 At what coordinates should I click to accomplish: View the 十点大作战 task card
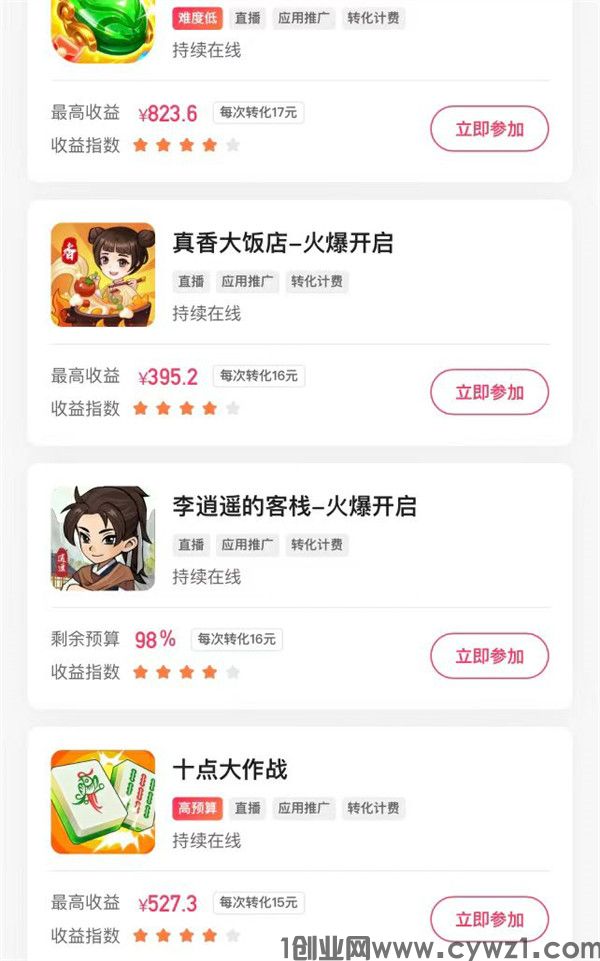pyautogui.click(x=230, y=770)
